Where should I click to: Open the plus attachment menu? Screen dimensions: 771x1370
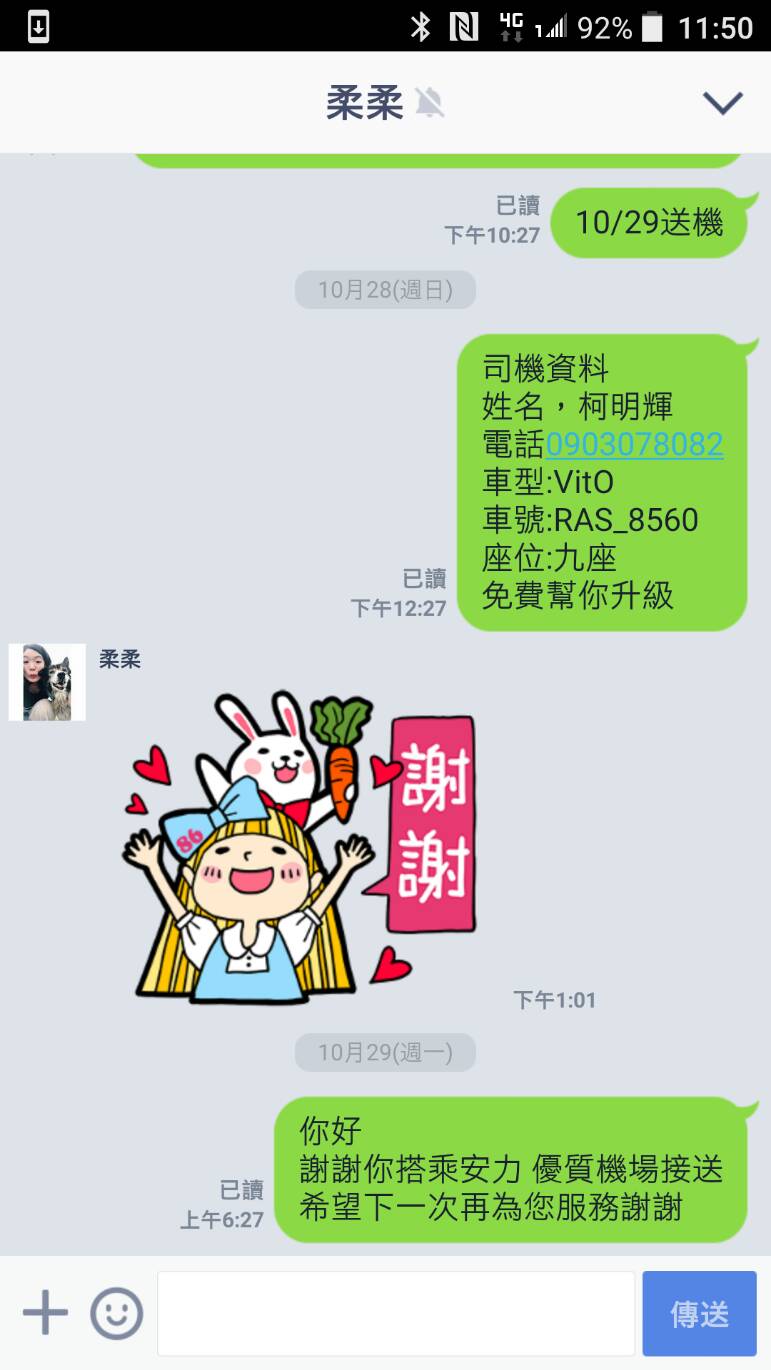[x=45, y=1313]
